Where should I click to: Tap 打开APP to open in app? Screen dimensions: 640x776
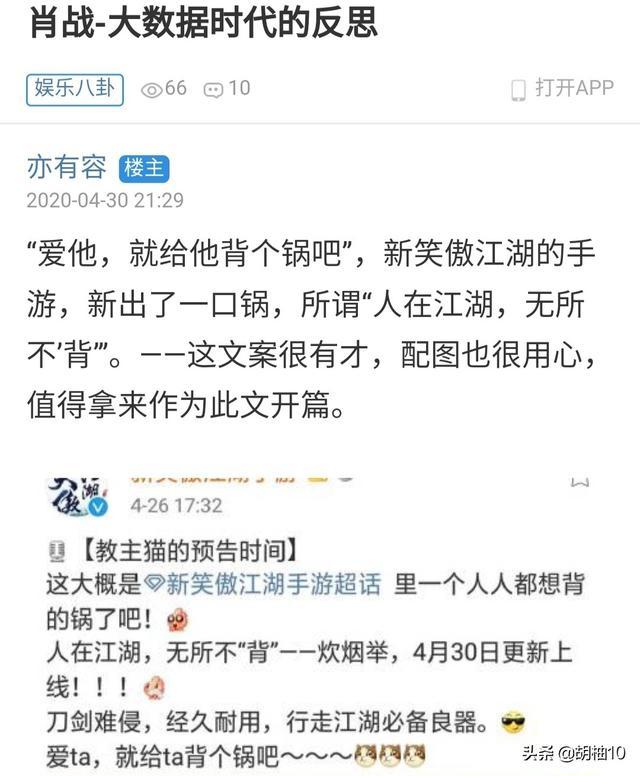click(562, 89)
